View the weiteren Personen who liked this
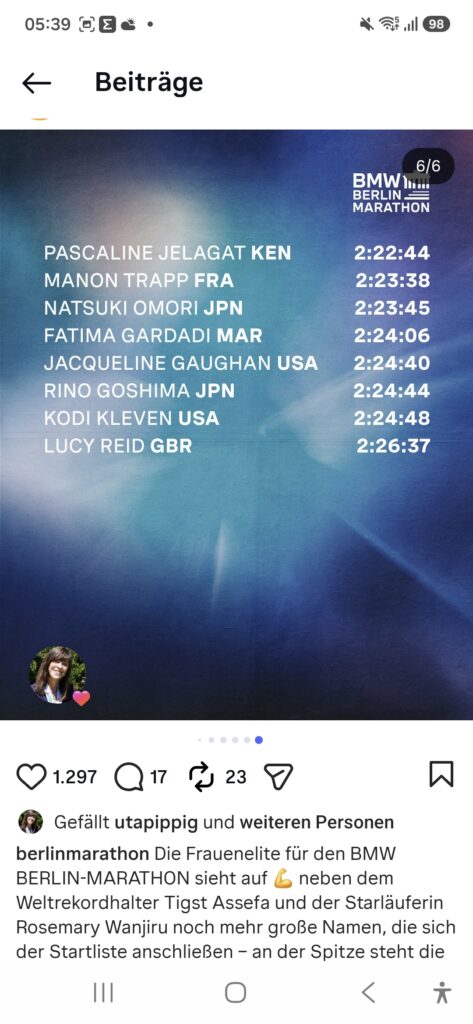The width and height of the screenshot is (473, 1024). tap(317, 822)
